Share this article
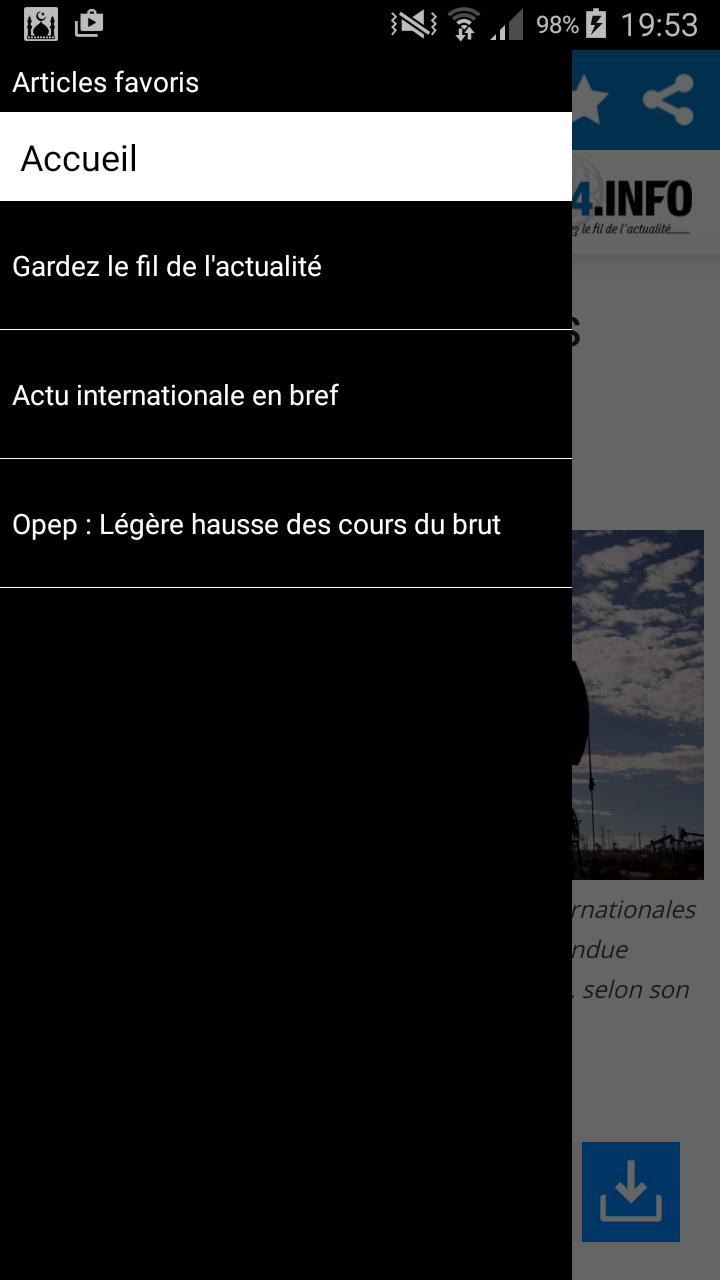This screenshot has width=720, height=1280. [x=668, y=101]
